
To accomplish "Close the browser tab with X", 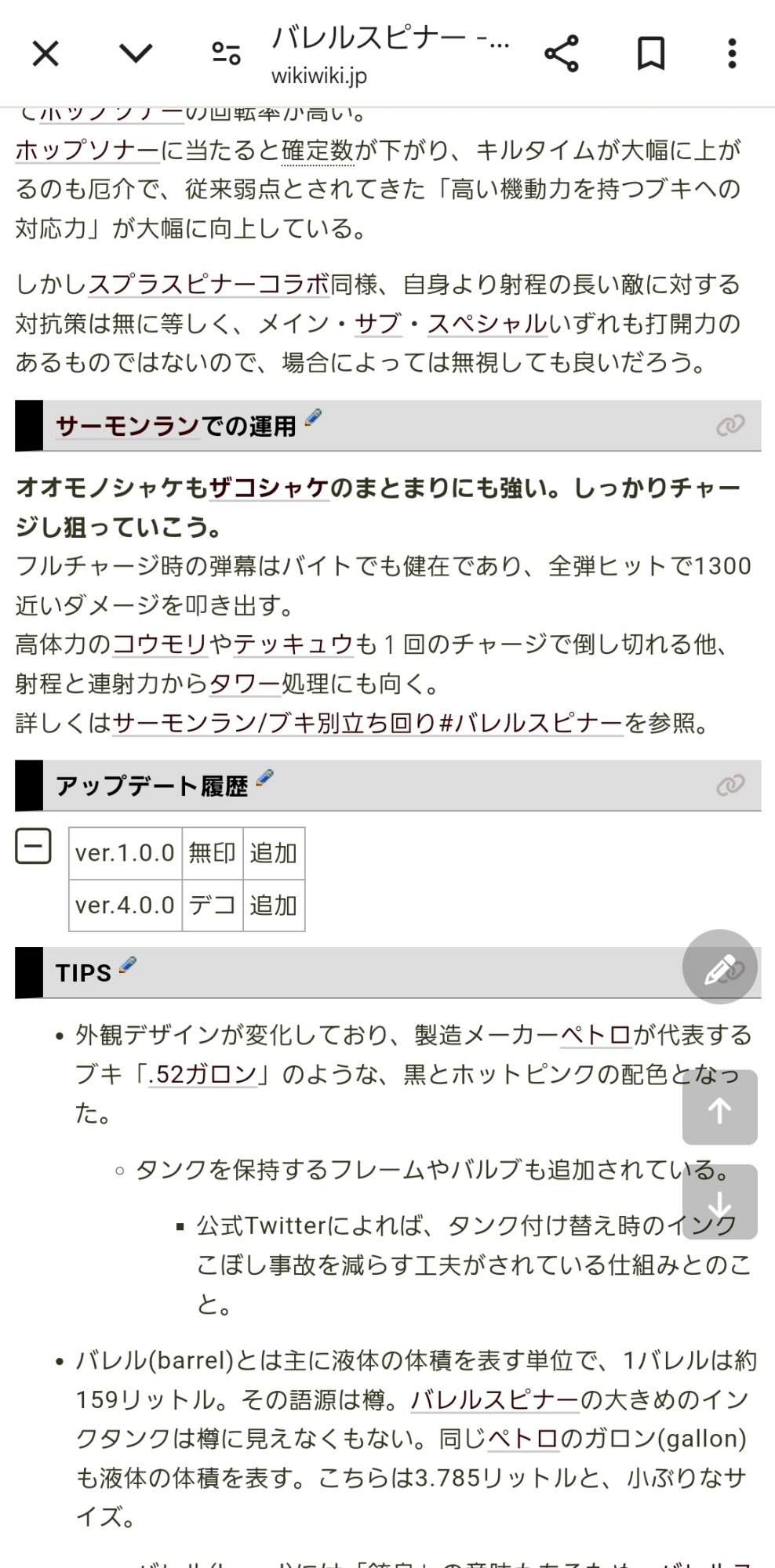I will click(45, 54).
